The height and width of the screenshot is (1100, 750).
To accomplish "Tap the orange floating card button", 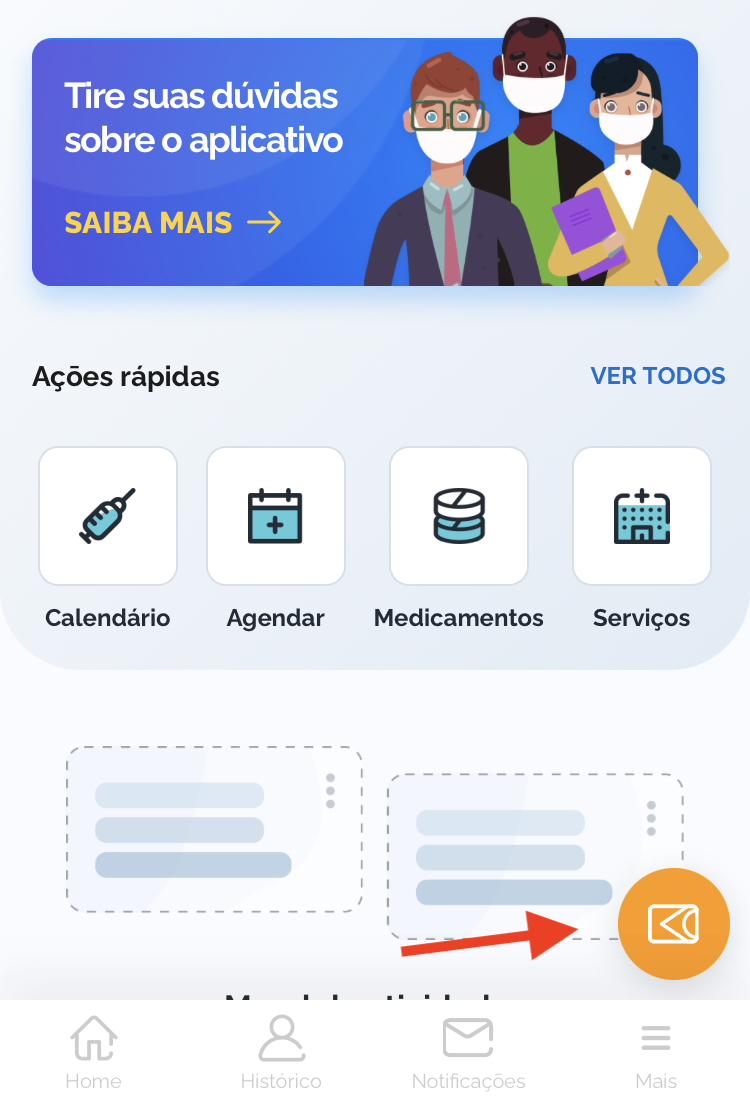I will pos(674,924).
